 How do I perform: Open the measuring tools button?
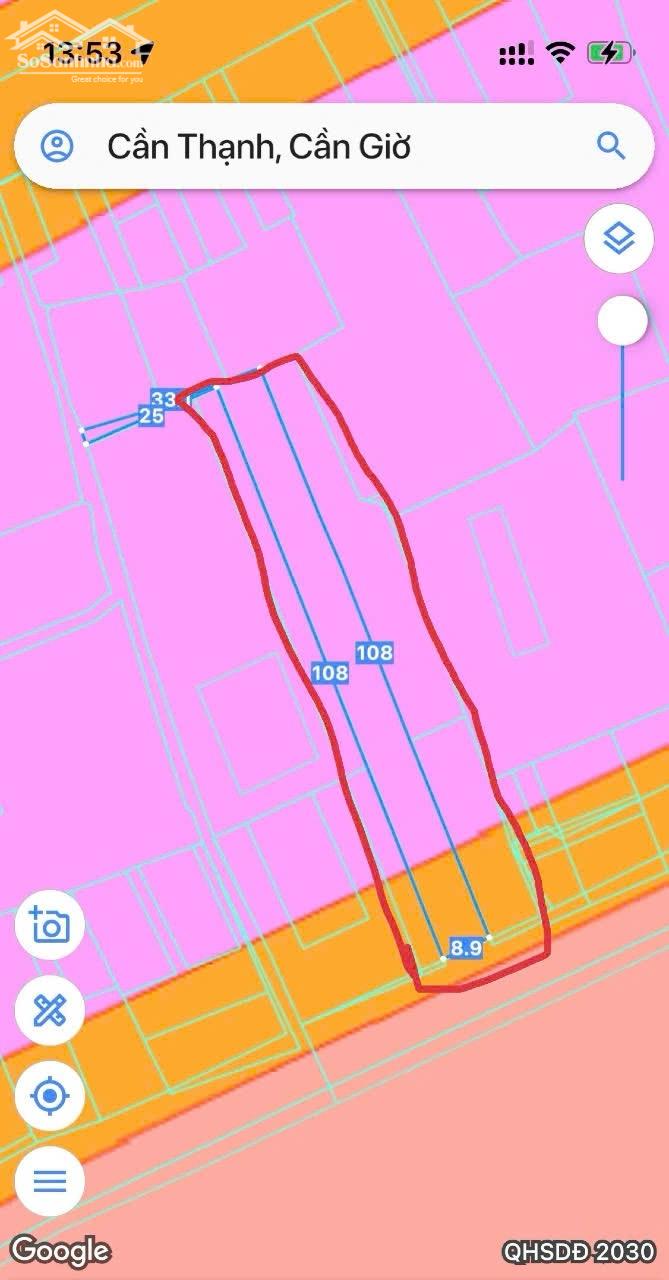point(50,1011)
